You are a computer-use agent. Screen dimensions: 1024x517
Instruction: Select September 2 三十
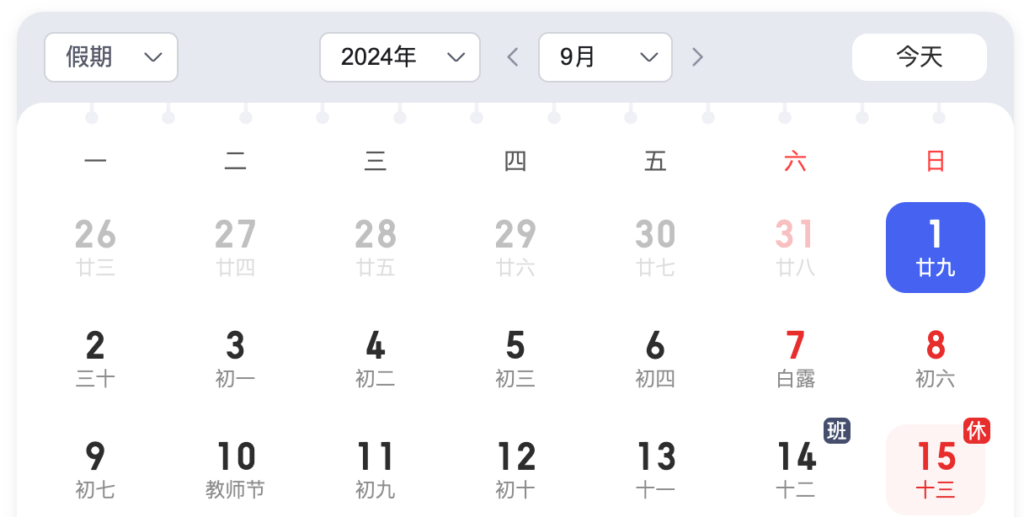(x=95, y=358)
